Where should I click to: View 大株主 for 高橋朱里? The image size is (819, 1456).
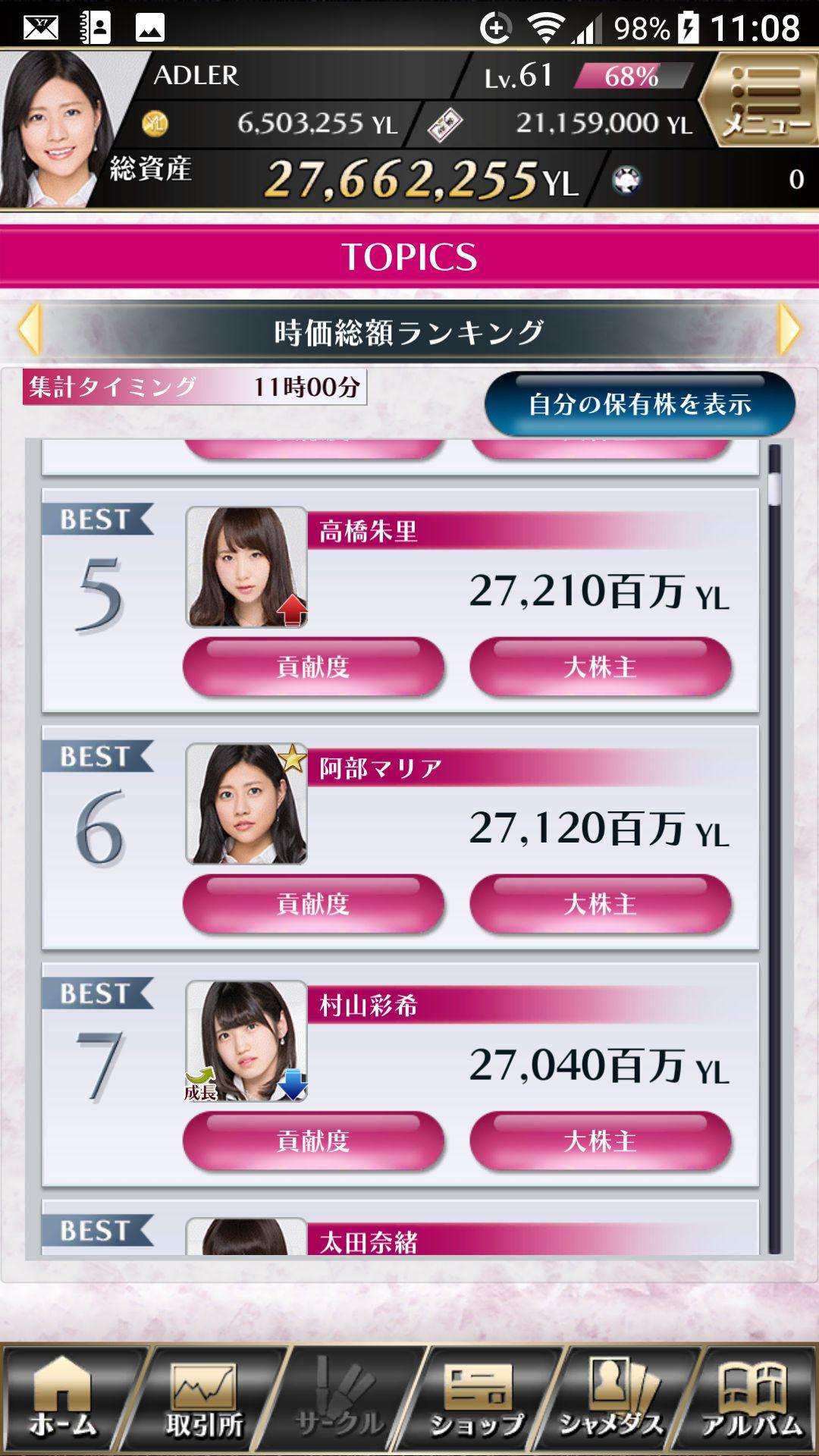tap(600, 667)
